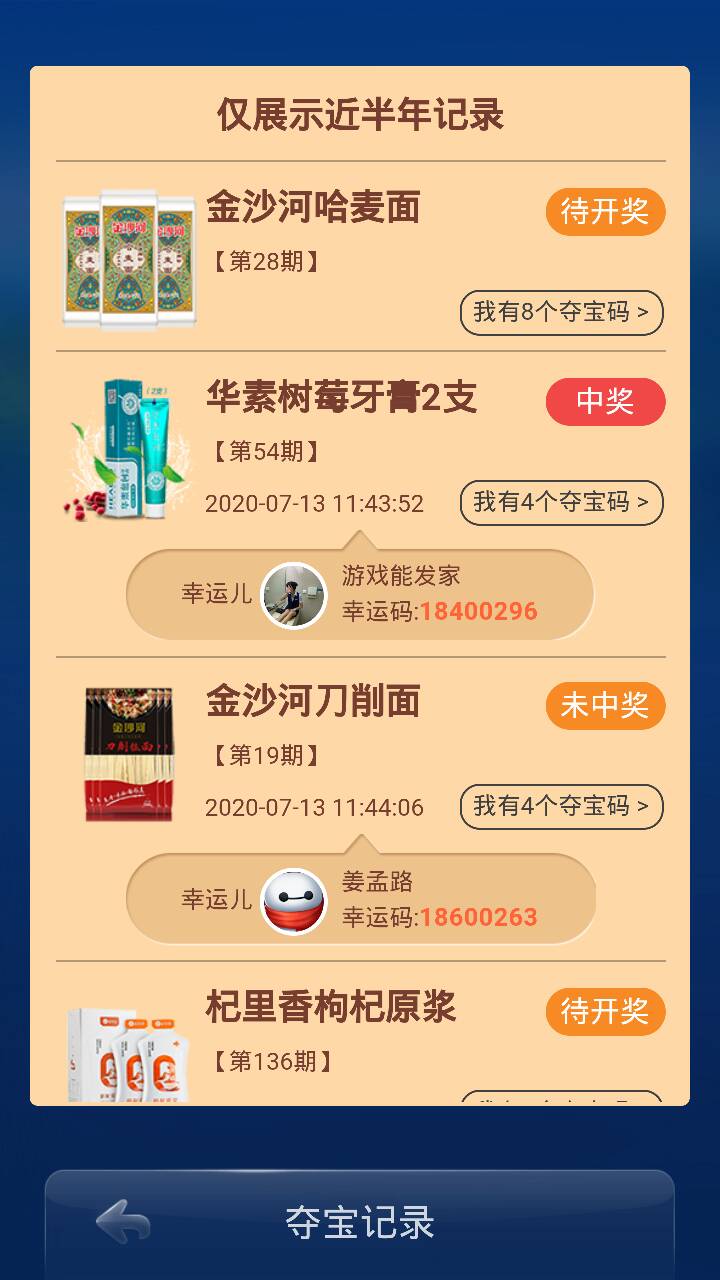Click the 华素树莓牙膏 toothpaste image
Viewport: 720px width, 1280px height.
[x=125, y=447]
